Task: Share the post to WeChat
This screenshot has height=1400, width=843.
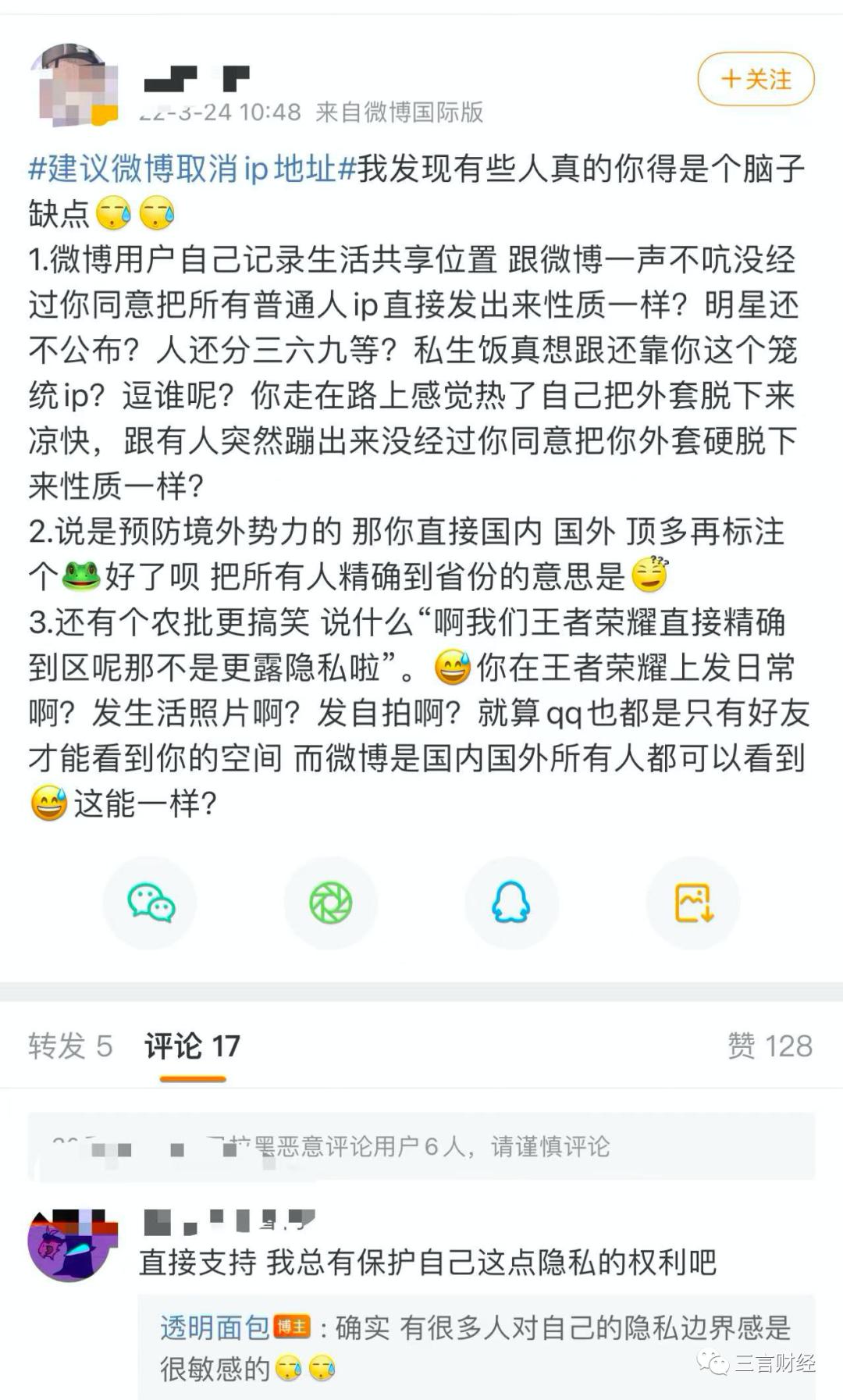Action: click(151, 903)
